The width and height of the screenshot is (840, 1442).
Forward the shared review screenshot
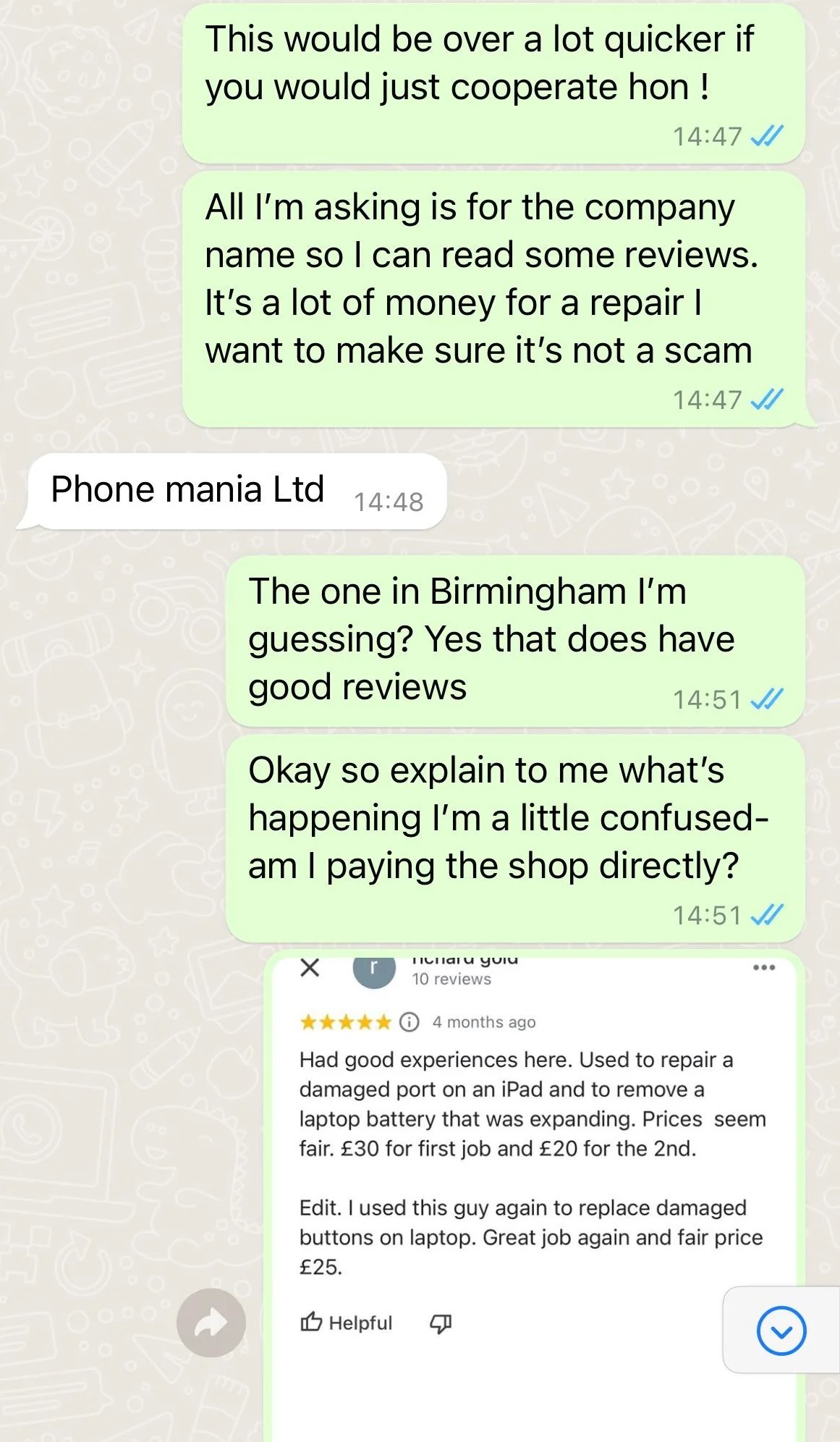211,1323
